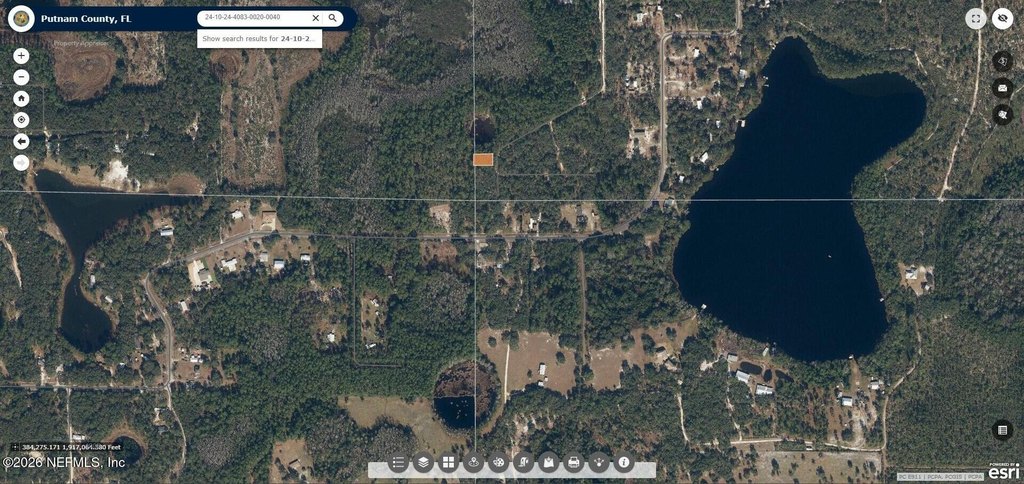Screen dimensions: 1024x484
Task: Clear the parcel number search text
Action: [x=316, y=18]
